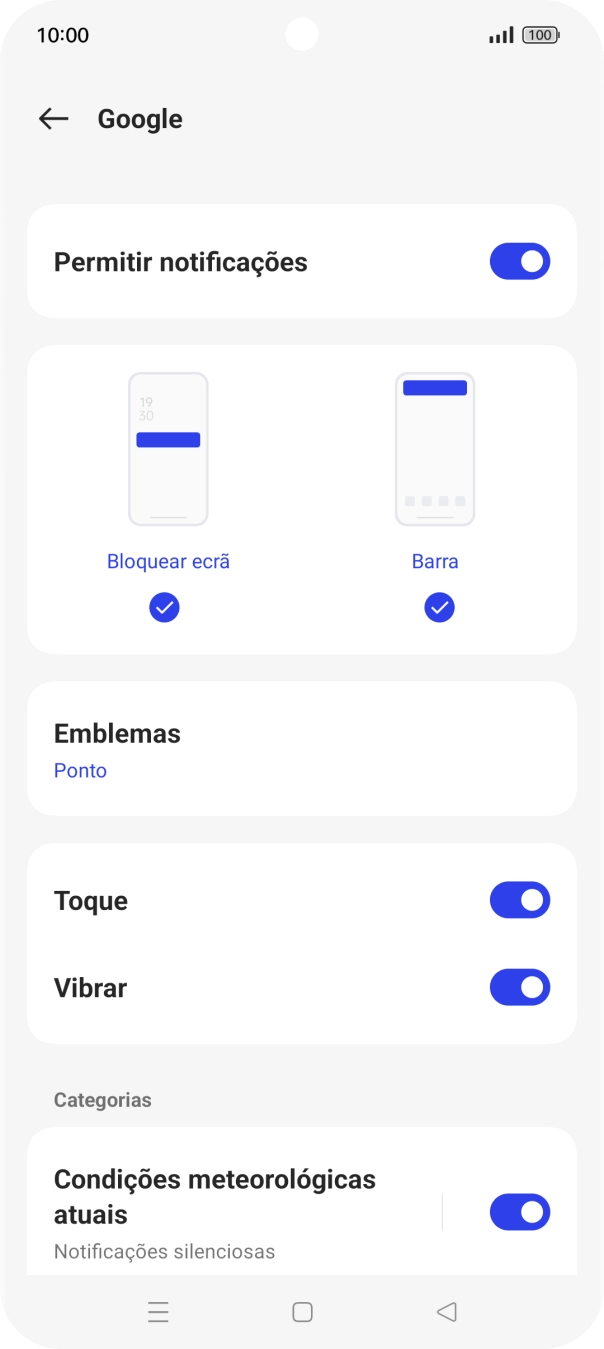This screenshot has height=1349, width=604.
Task: Uncheck the Barra notification option
Action: [439, 607]
